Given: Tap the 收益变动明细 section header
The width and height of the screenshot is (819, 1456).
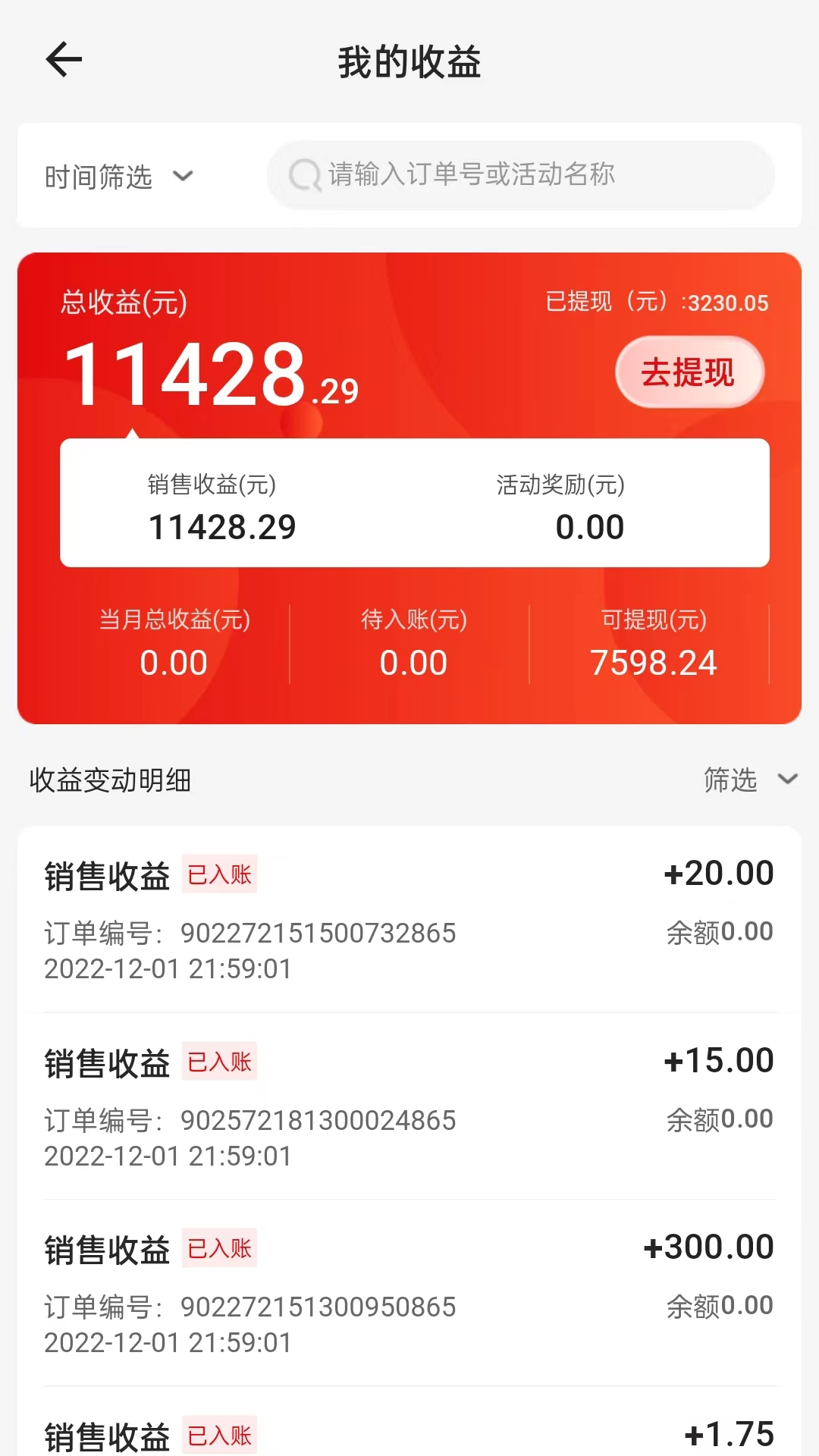Looking at the screenshot, I should (x=111, y=780).
